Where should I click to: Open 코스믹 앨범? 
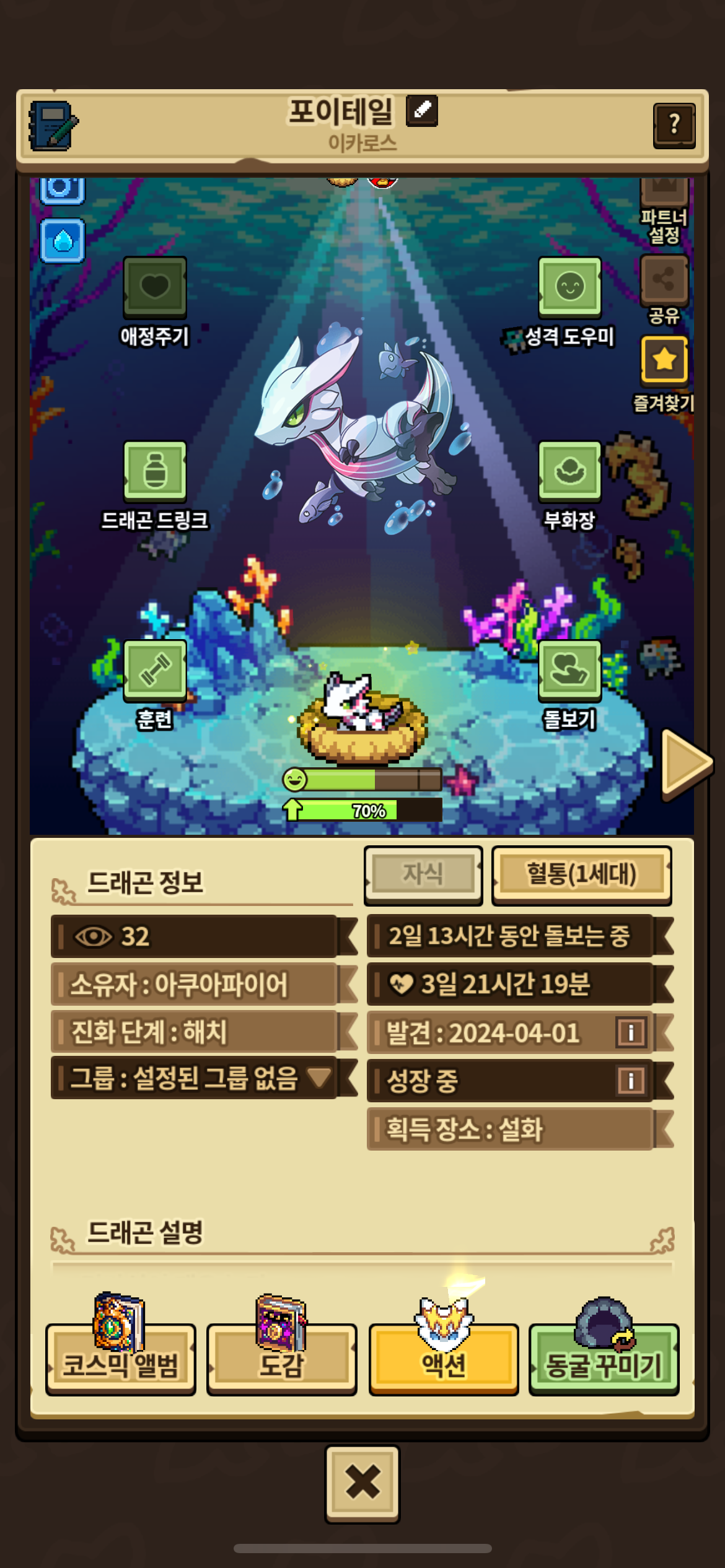pyautogui.click(x=121, y=1359)
